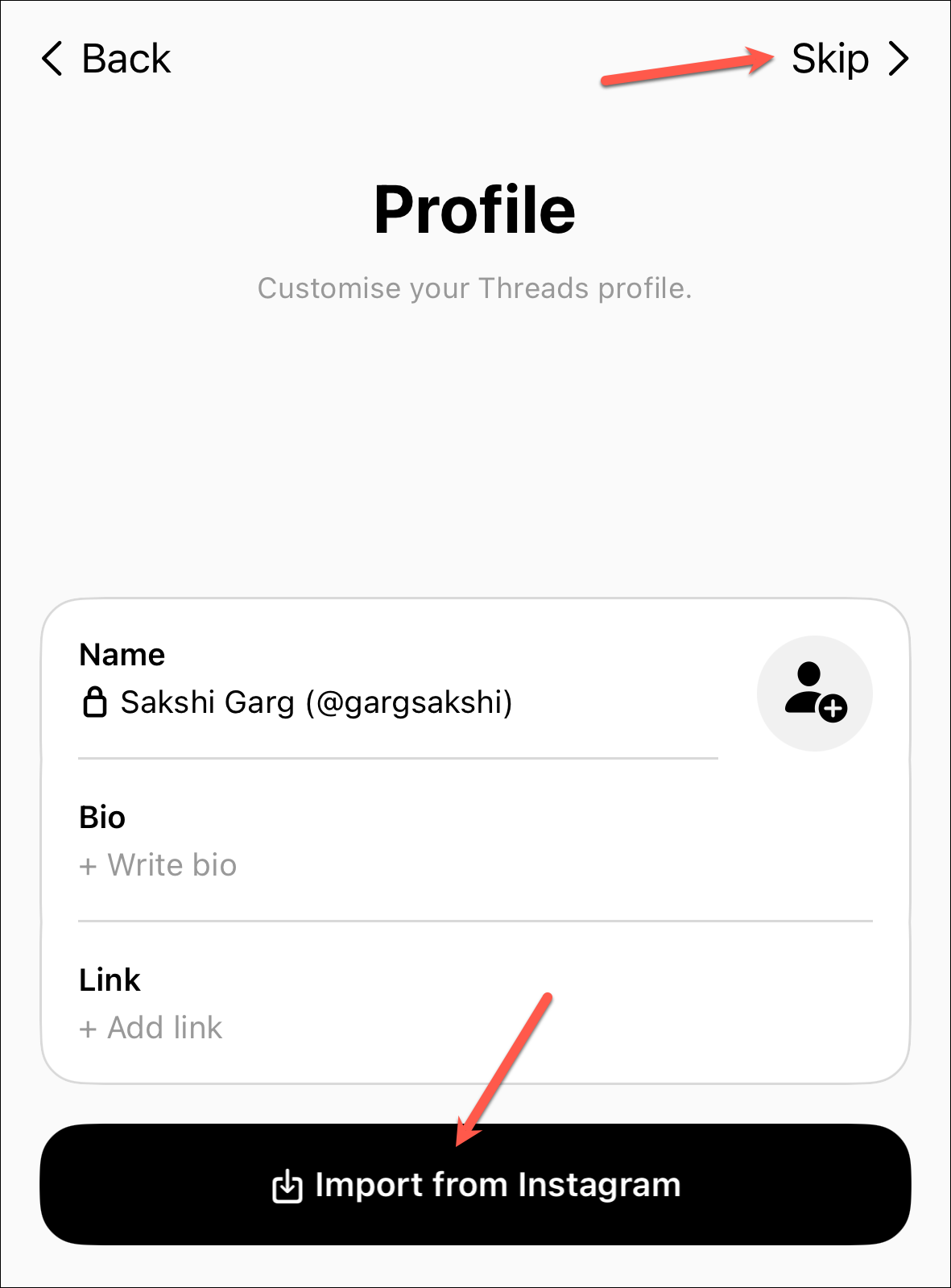Skip the profile setup step

(x=849, y=60)
